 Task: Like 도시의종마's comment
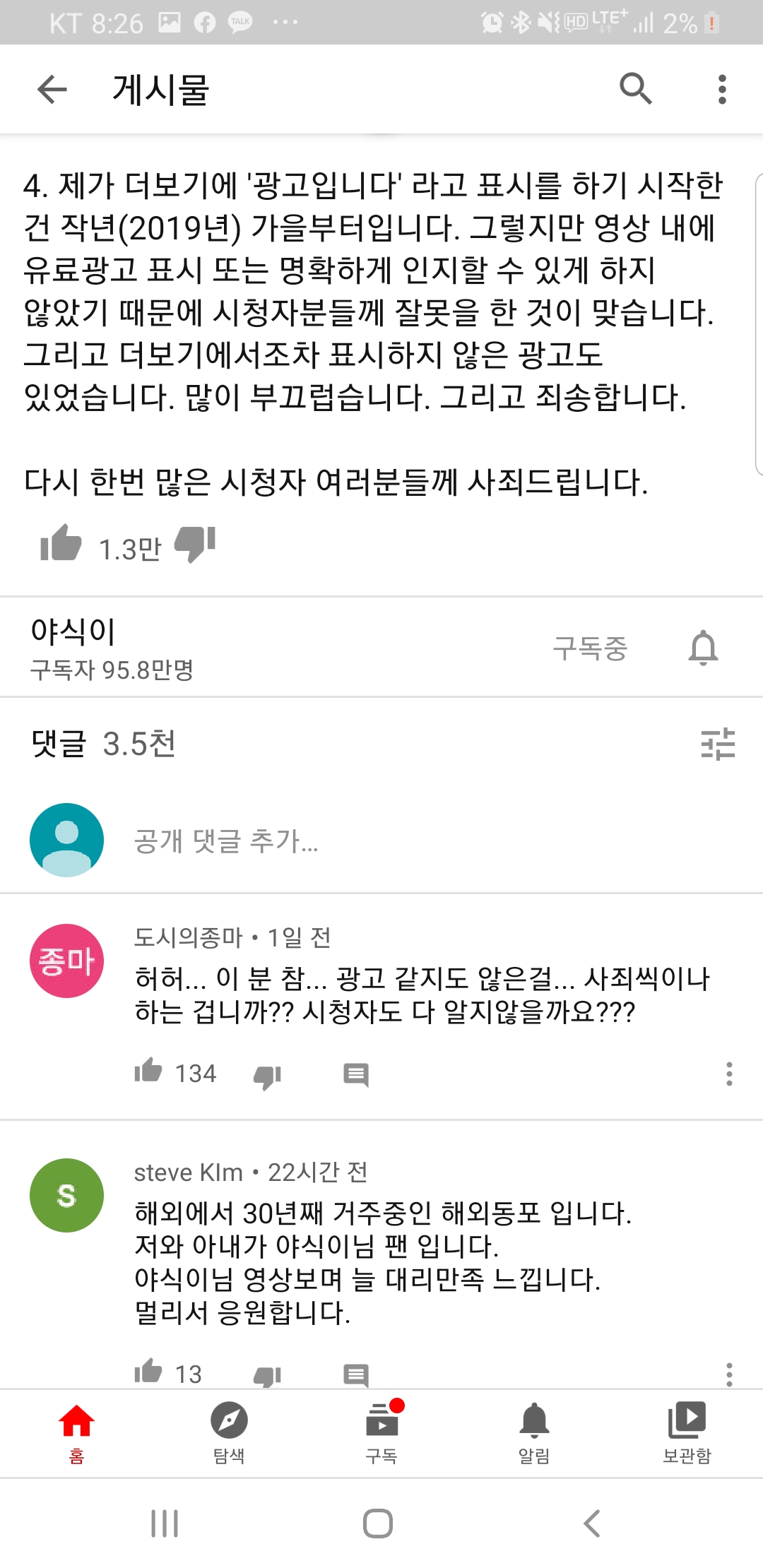[x=148, y=1071]
